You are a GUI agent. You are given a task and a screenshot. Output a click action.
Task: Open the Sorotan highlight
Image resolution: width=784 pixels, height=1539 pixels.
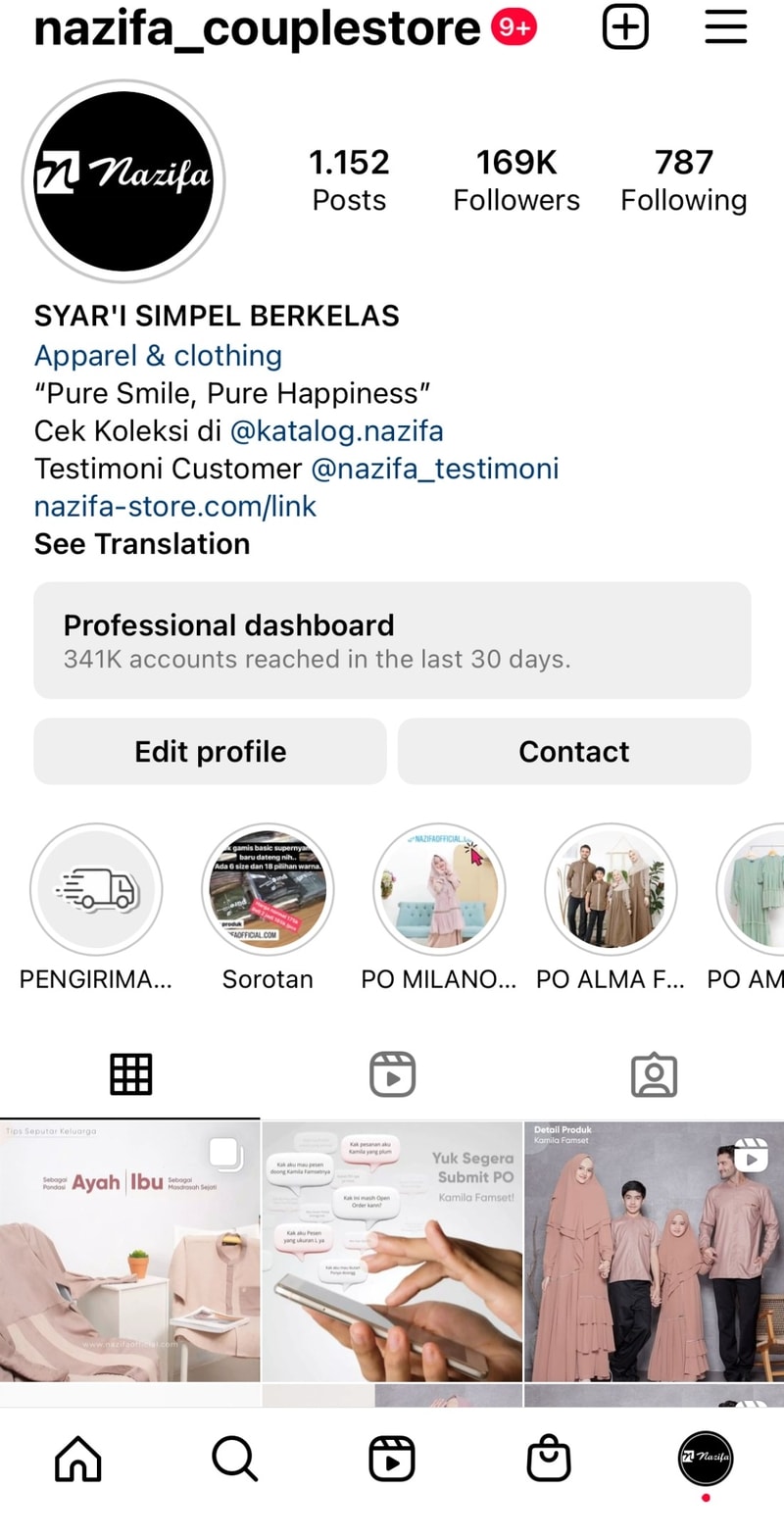(x=268, y=890)
